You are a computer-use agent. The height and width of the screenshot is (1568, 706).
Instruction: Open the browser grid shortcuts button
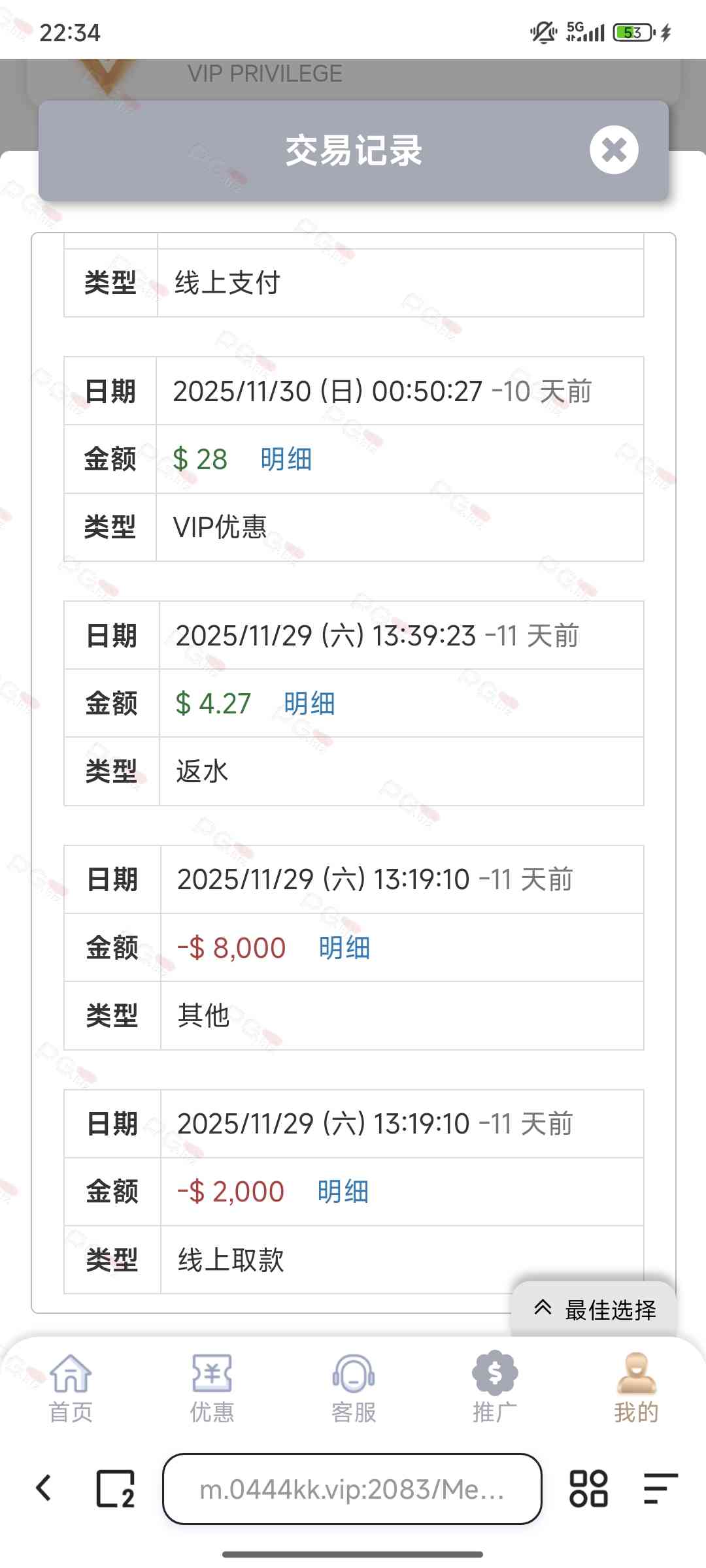click(x=588, y=1489)
